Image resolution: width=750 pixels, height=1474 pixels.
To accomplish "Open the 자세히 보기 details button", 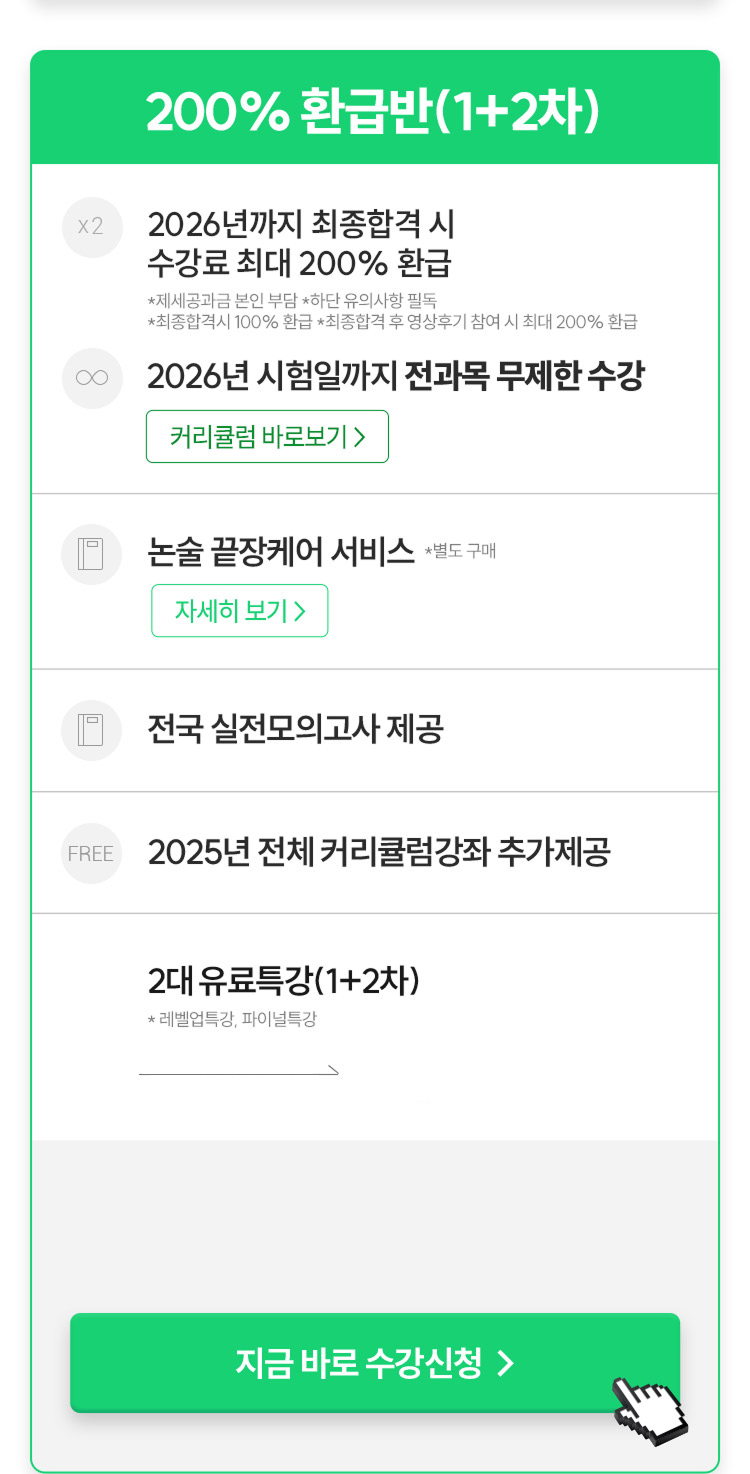I will pyautogui.click(x=239, y=610).
